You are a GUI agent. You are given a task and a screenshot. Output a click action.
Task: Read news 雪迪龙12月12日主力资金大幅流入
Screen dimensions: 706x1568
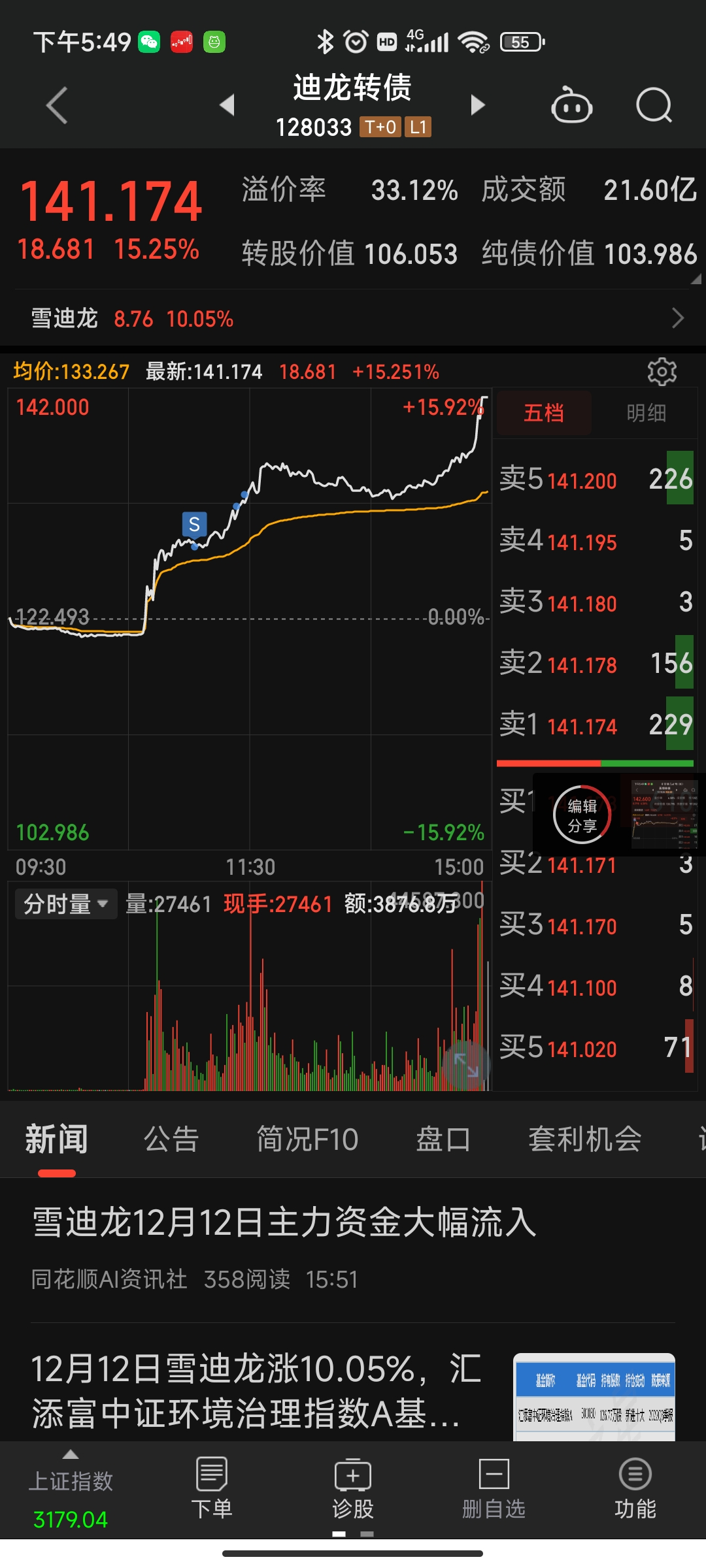tap(285, 1222)
